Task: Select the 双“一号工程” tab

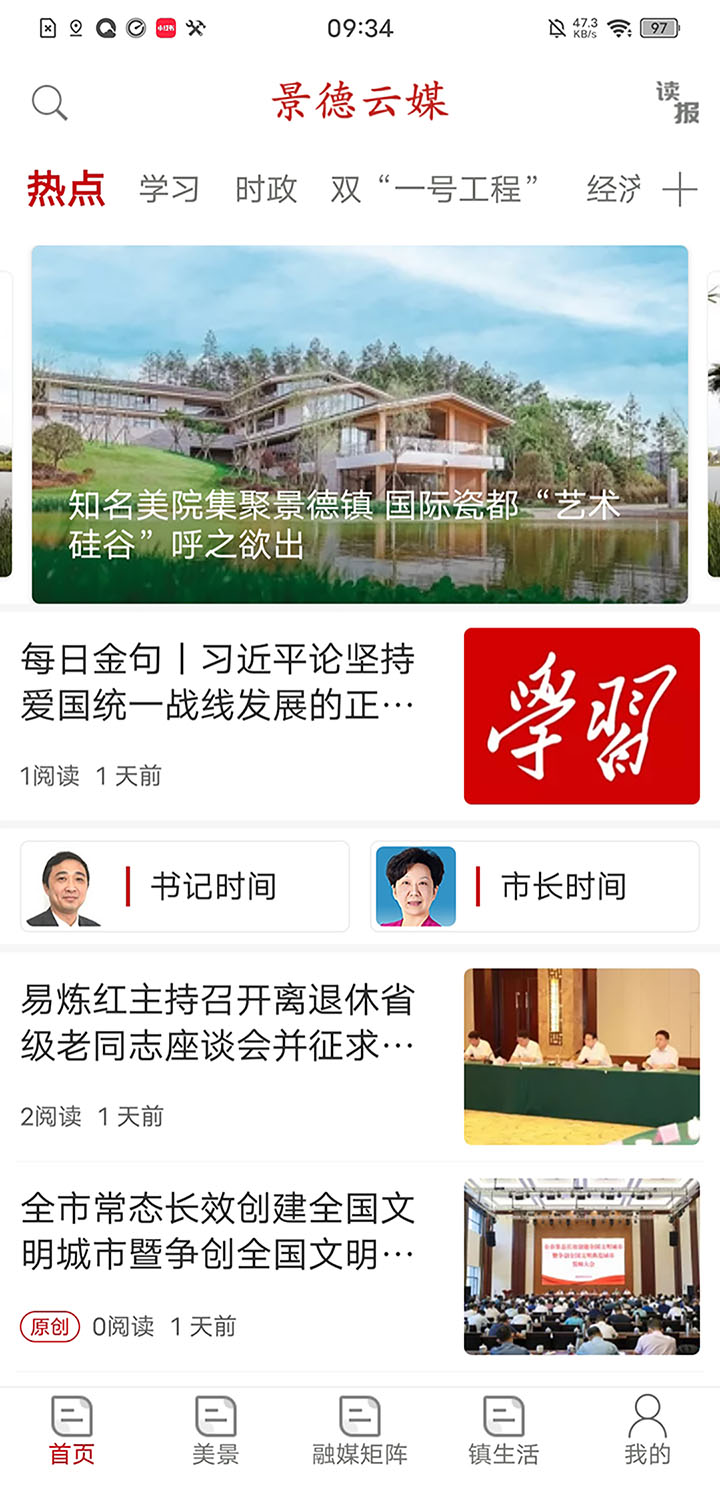Action: (x=437, y=189)
